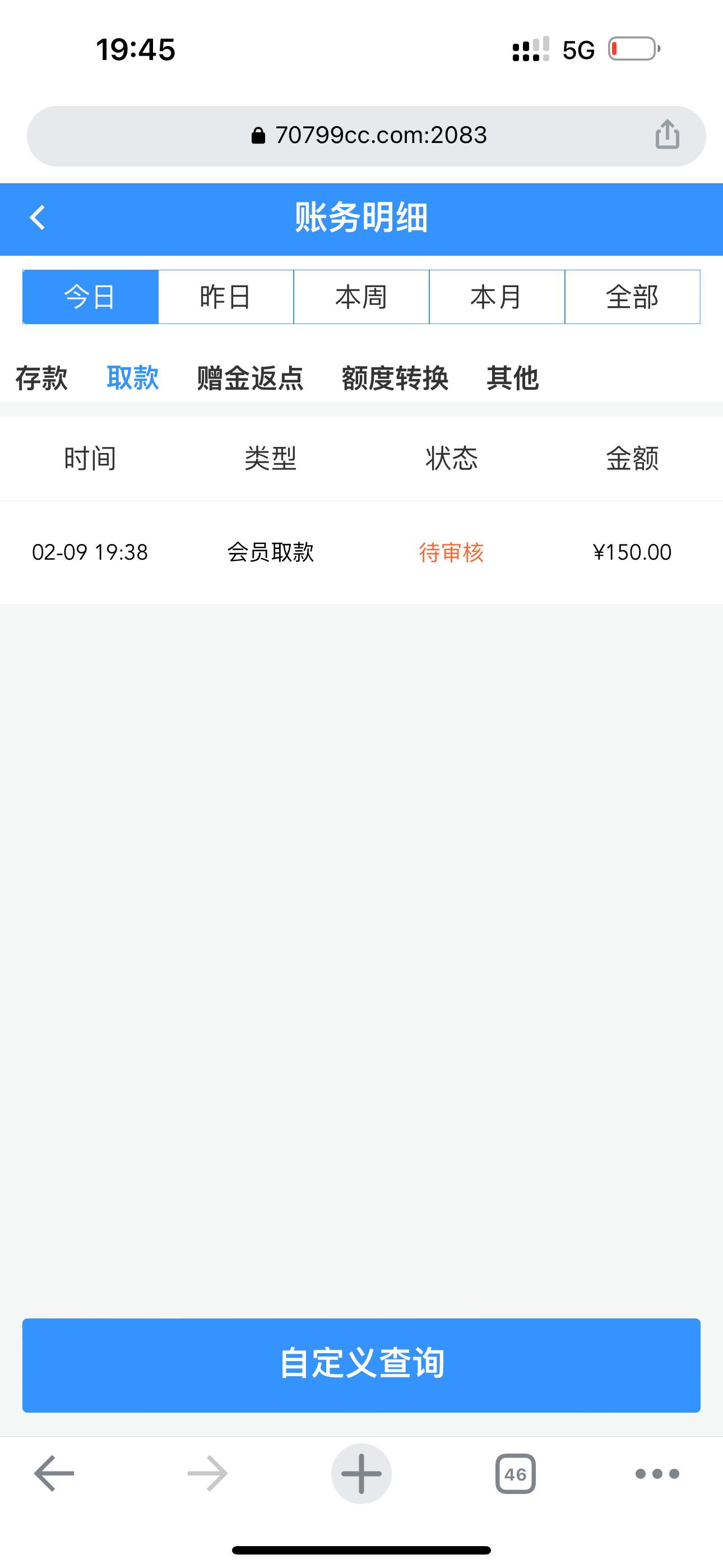
Task: Share the page from the address bar
Action: [667, 135]
